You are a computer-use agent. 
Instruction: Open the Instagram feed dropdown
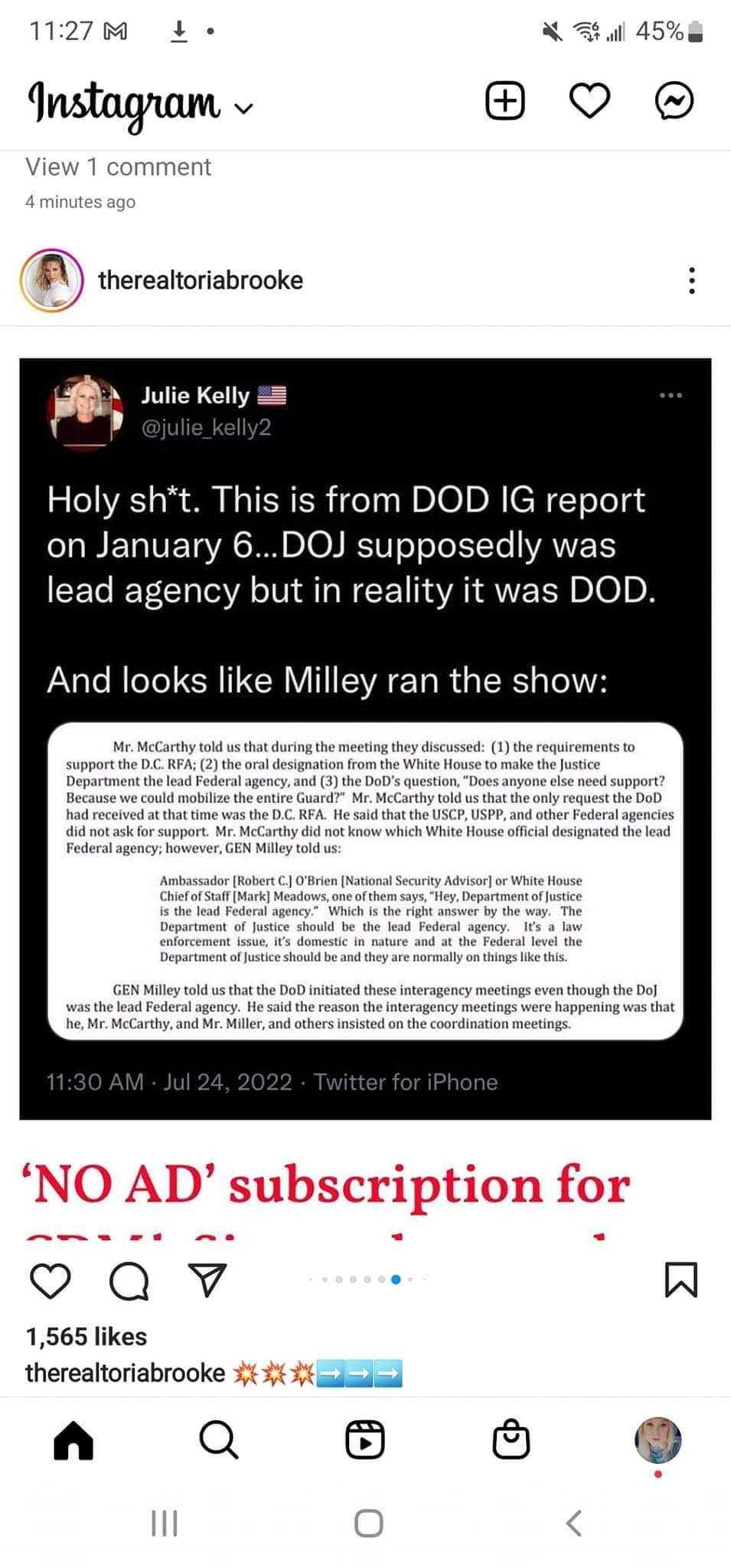pyautogui.click(x=243, y=109)
